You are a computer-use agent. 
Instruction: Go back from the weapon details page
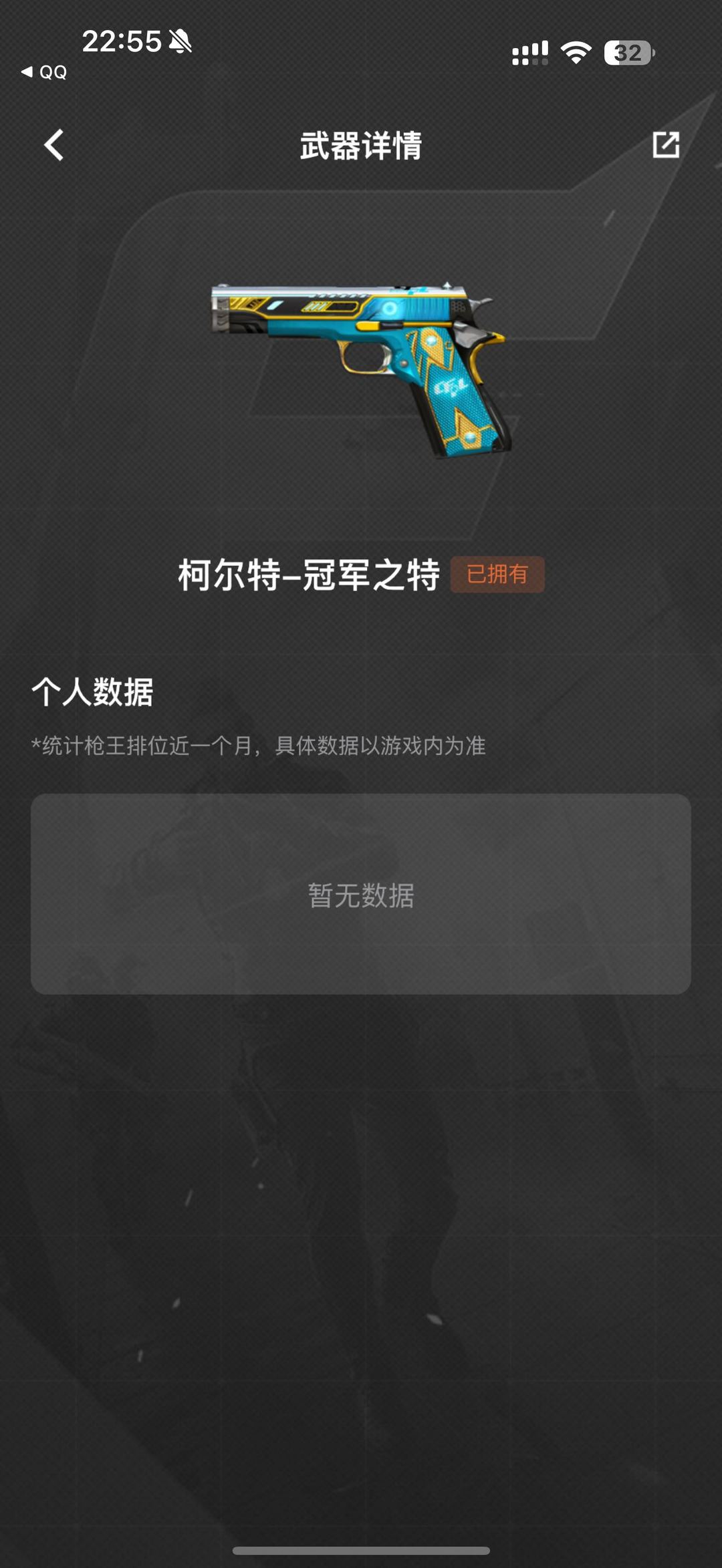point(54,145)
